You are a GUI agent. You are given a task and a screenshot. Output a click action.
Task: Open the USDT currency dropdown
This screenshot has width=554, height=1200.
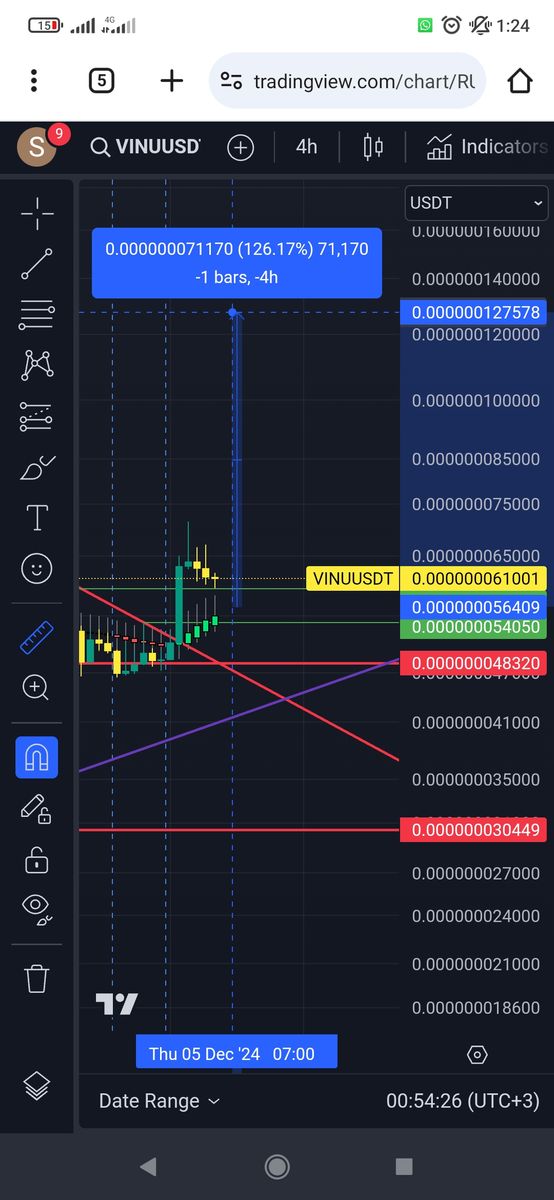tap(476, 202)
